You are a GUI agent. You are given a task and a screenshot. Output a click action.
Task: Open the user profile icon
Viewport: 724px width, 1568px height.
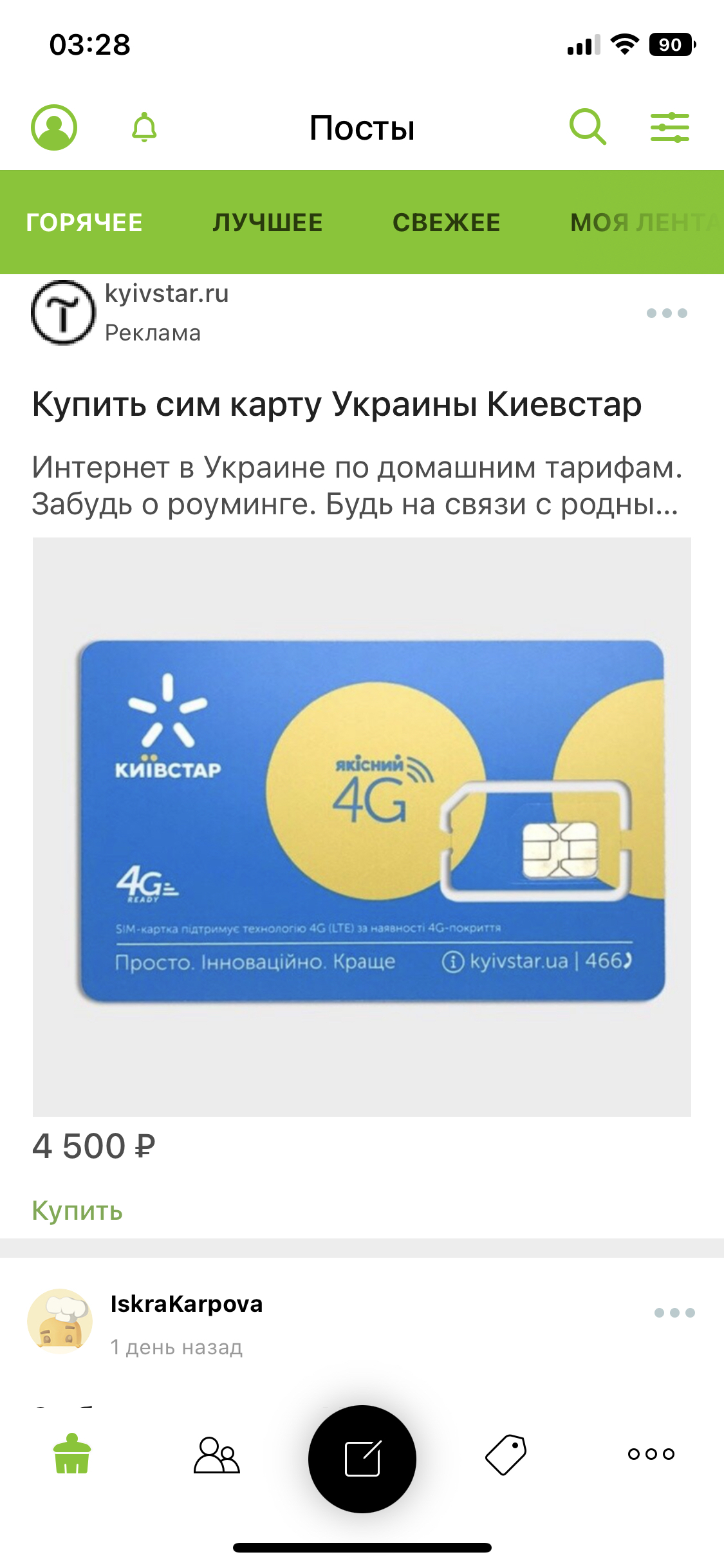tap(54, 127)
